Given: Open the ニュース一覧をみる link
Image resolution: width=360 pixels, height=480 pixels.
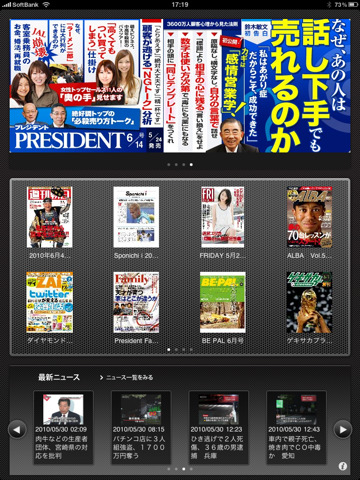Looking at the screenshot, I should point(126,377).
